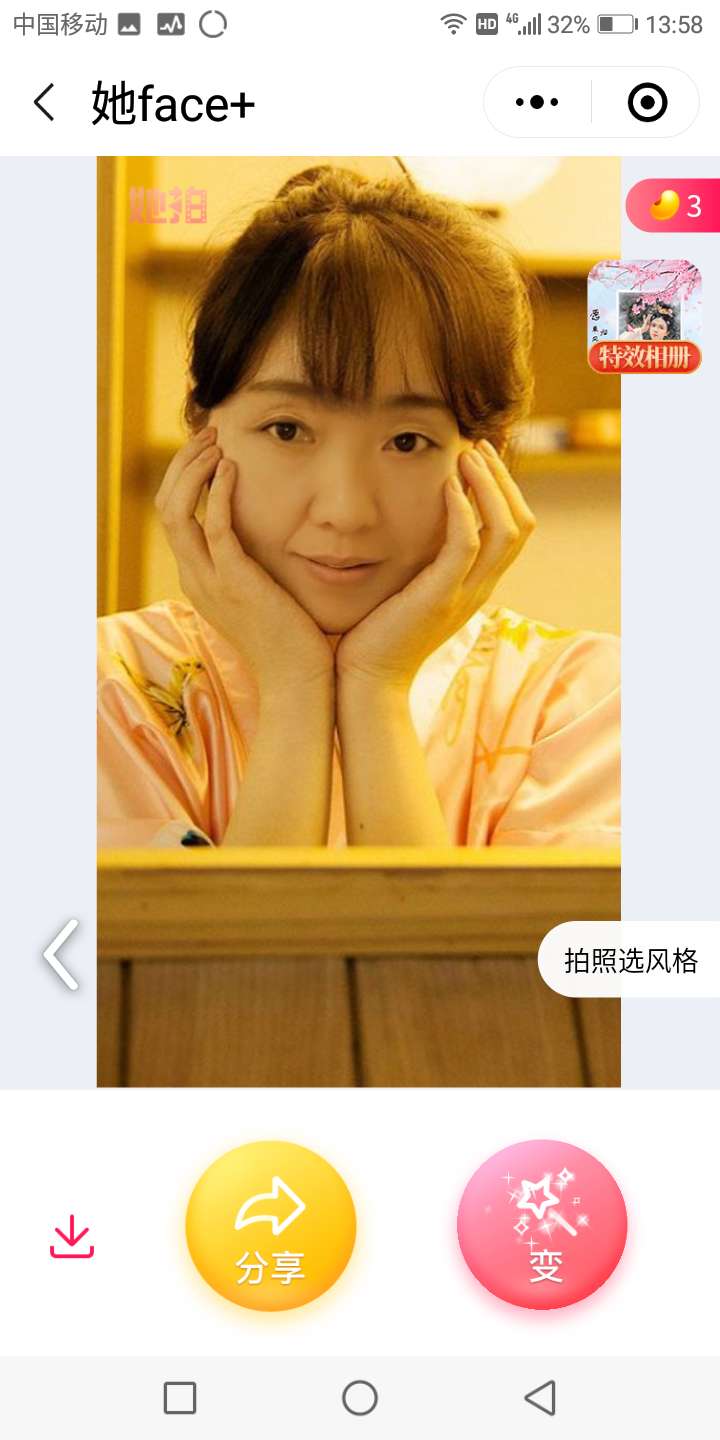Download the photo to the phone
Image resolution: width=720 pixels, height=1440 pixels.
[x=72, y=1237]
